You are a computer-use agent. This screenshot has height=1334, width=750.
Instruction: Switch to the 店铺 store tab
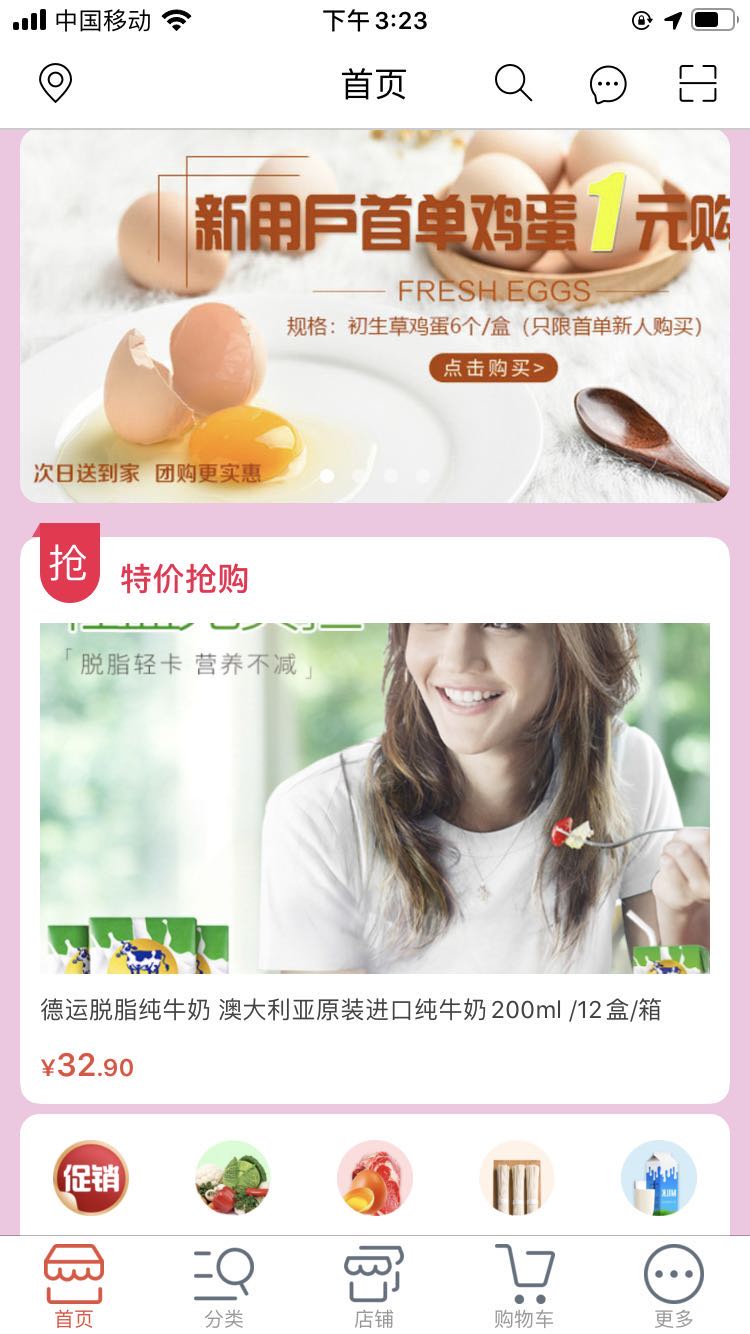pyautogui.click(x=374, y=1285)
